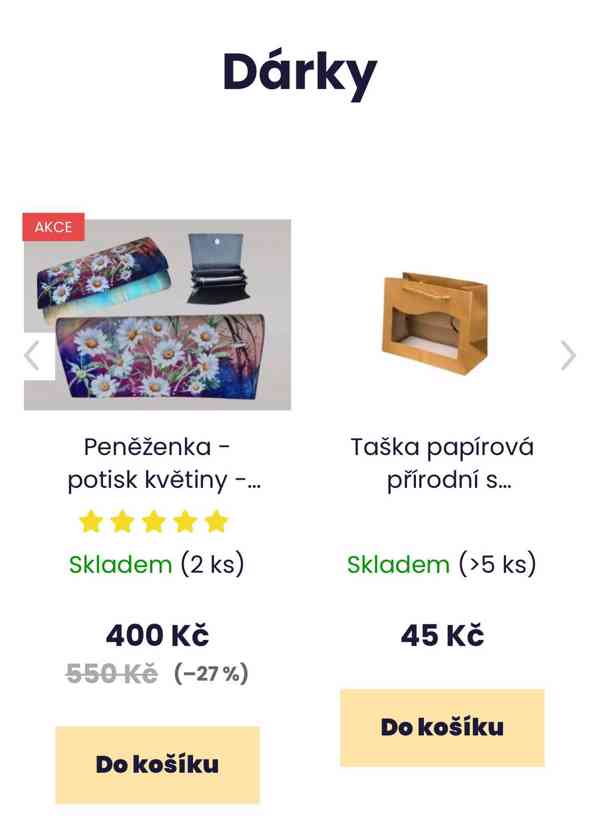Add the 45 Kč paper bag to cart
This screenshot has height=819, width=600.
(442, 727)
